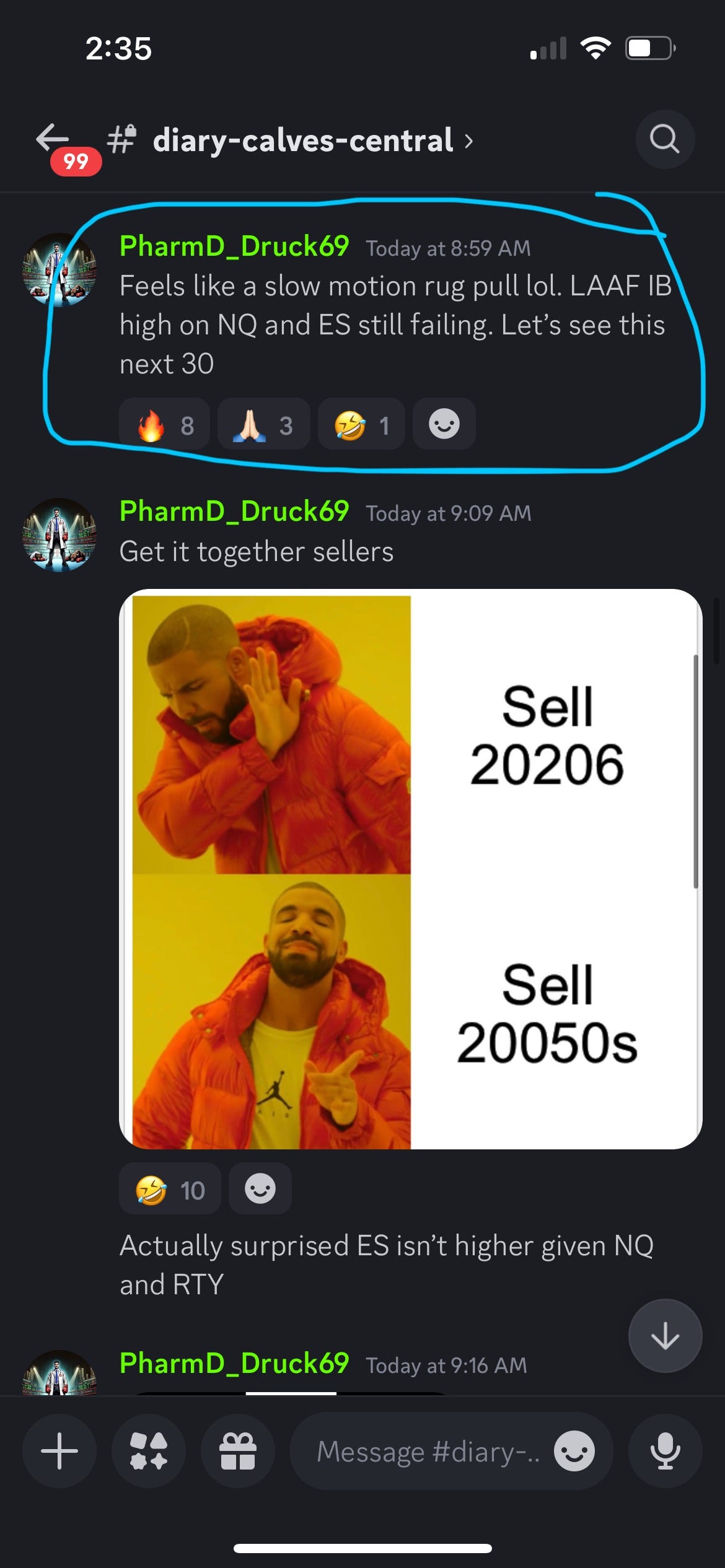The width and height of the screenshot is (725, 1568).
Task: Record a voice message with microphone
Action: (665, 1451)
